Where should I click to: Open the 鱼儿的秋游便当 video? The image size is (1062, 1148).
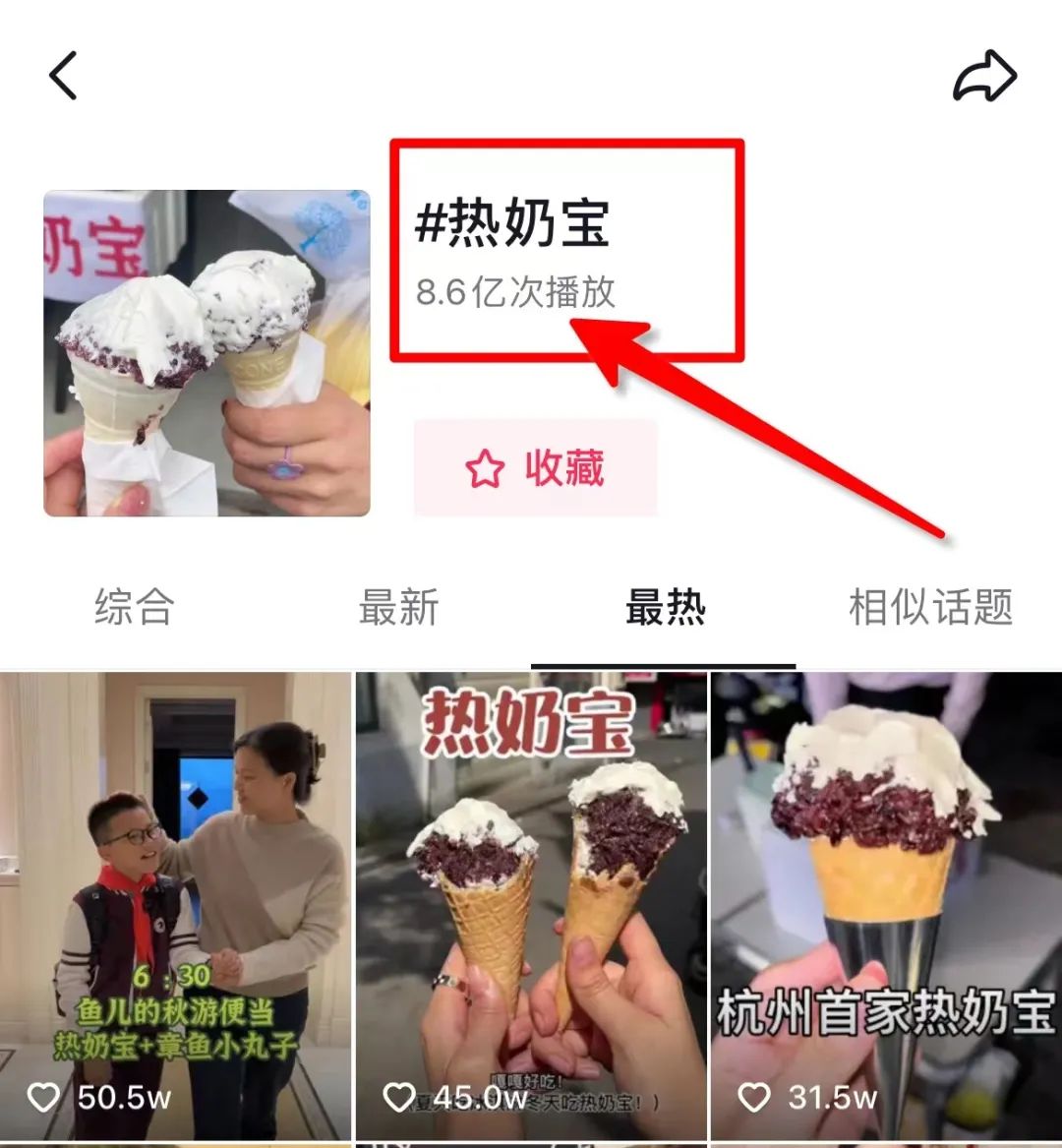point(175,905)
